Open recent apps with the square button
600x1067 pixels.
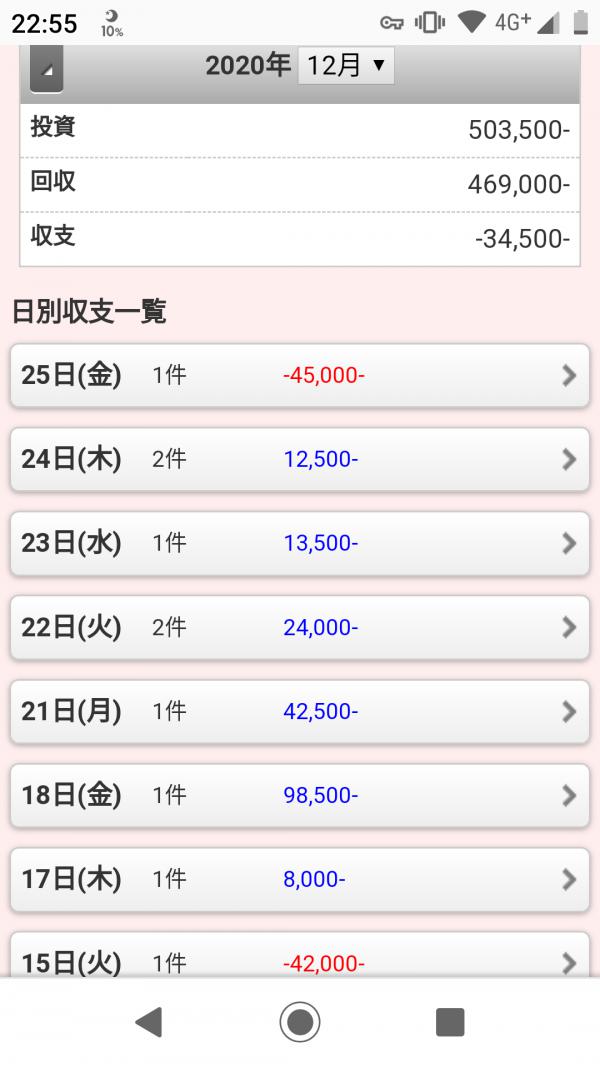[x=450, y=1021]
